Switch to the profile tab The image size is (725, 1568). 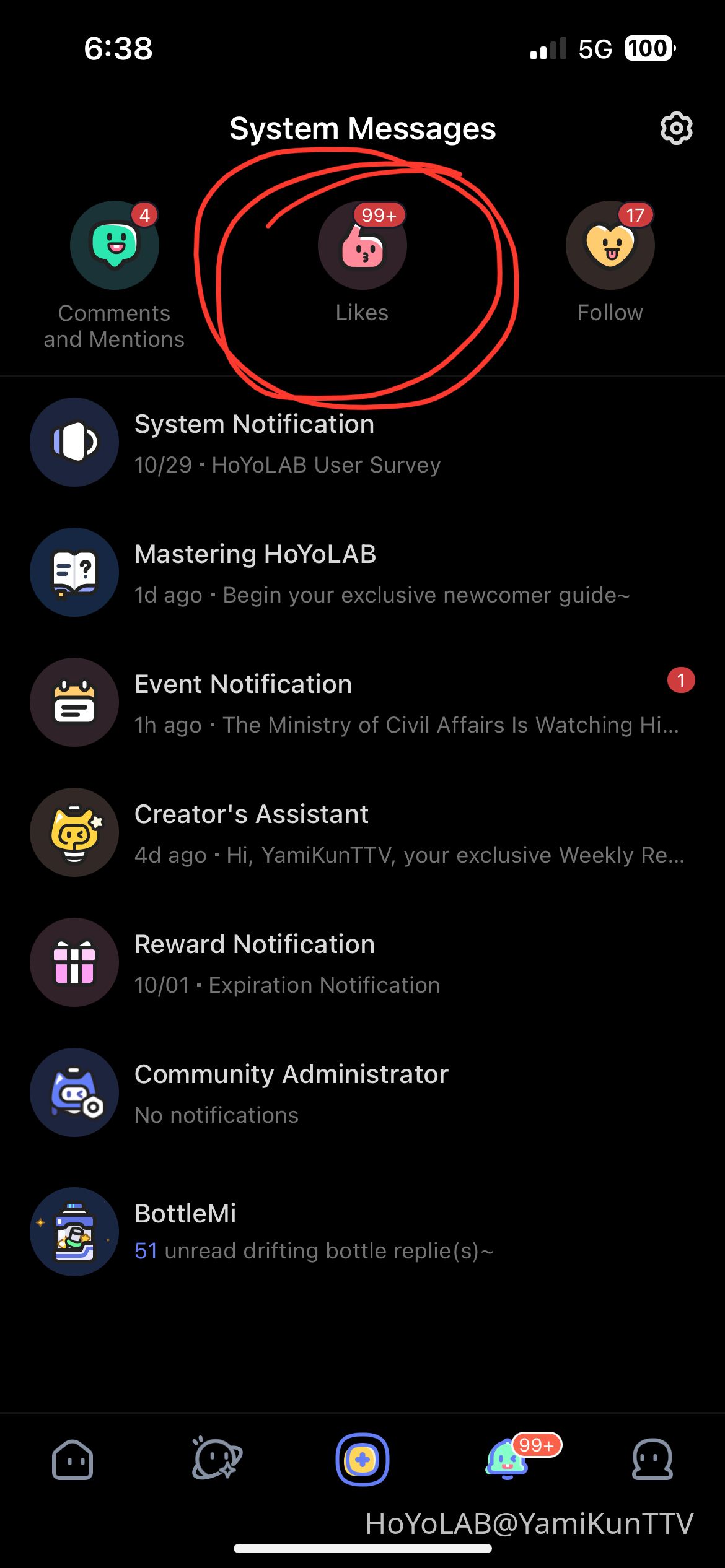point(652,1460)
